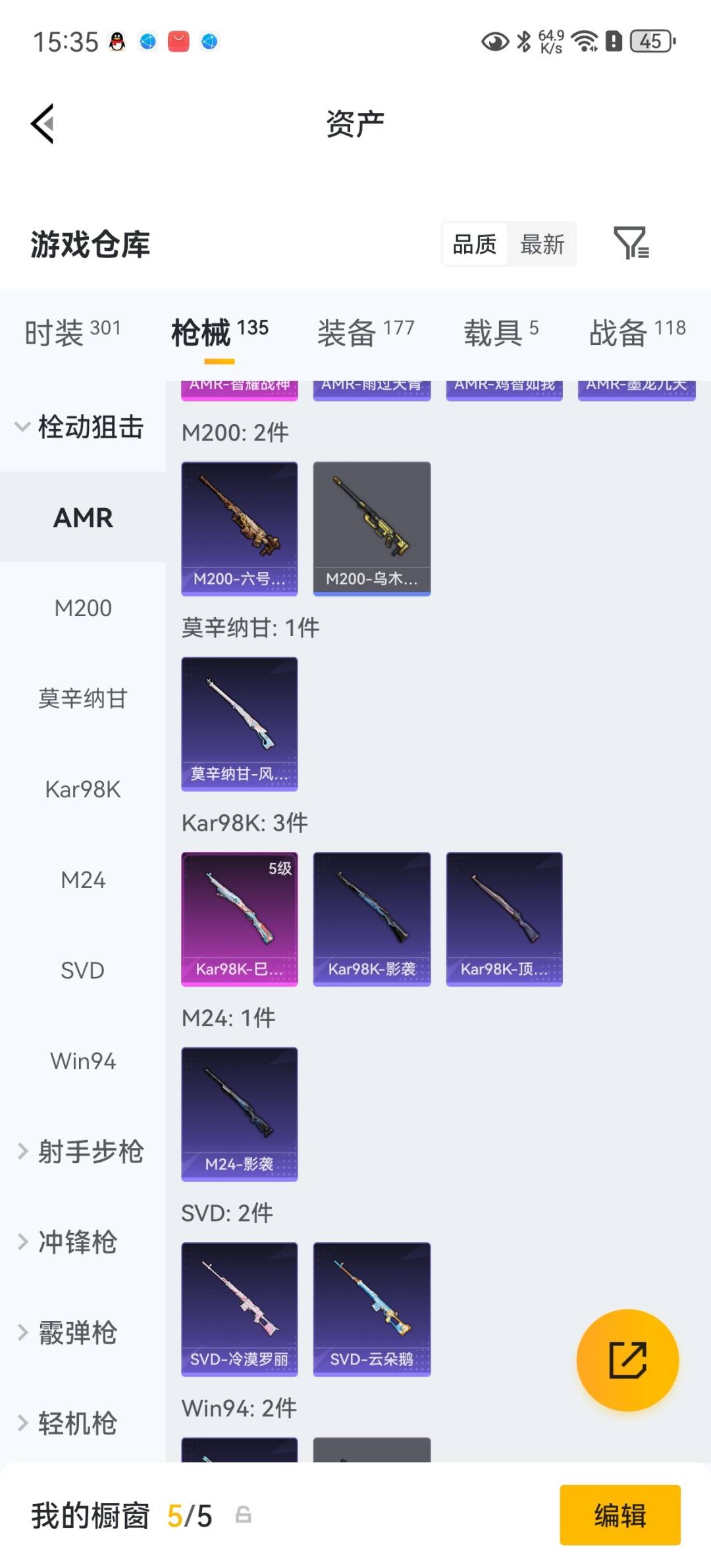
Task: Switch sorting to 最新
Action: tap(541, 244)
